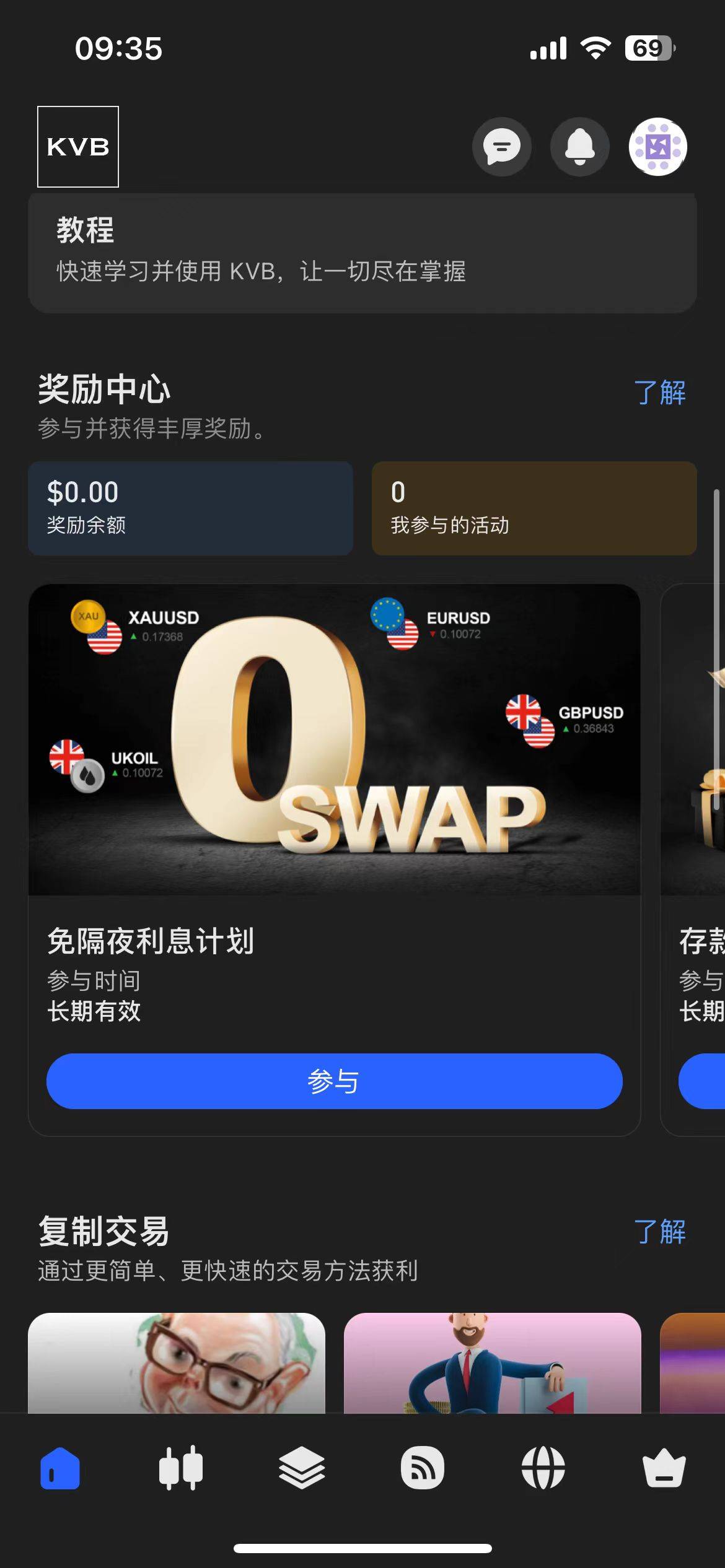
Task: Tap 了解 next to 奖励中心
Action: pyautogui.click(x=659, y=393)
